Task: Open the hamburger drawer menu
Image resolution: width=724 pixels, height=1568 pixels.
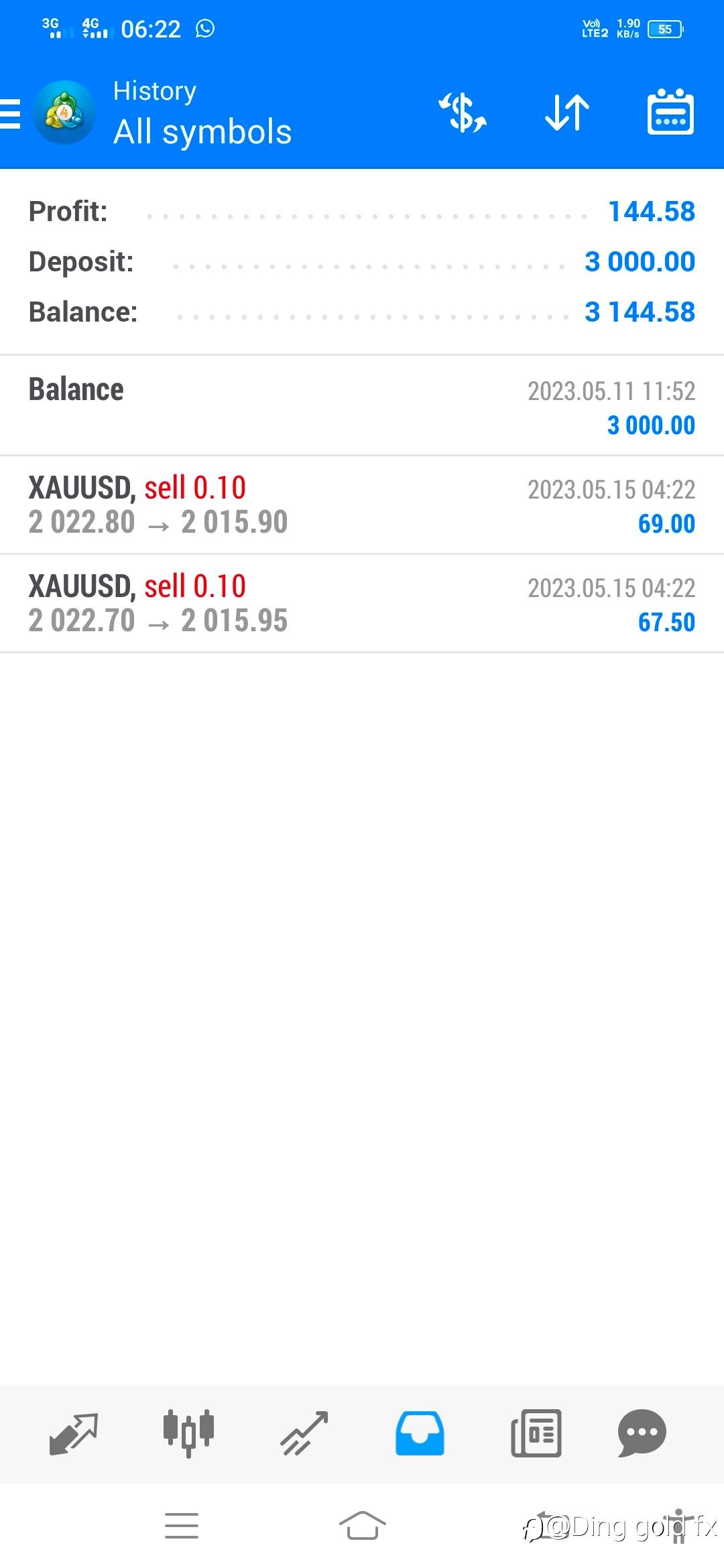Action: pos(10,113)
